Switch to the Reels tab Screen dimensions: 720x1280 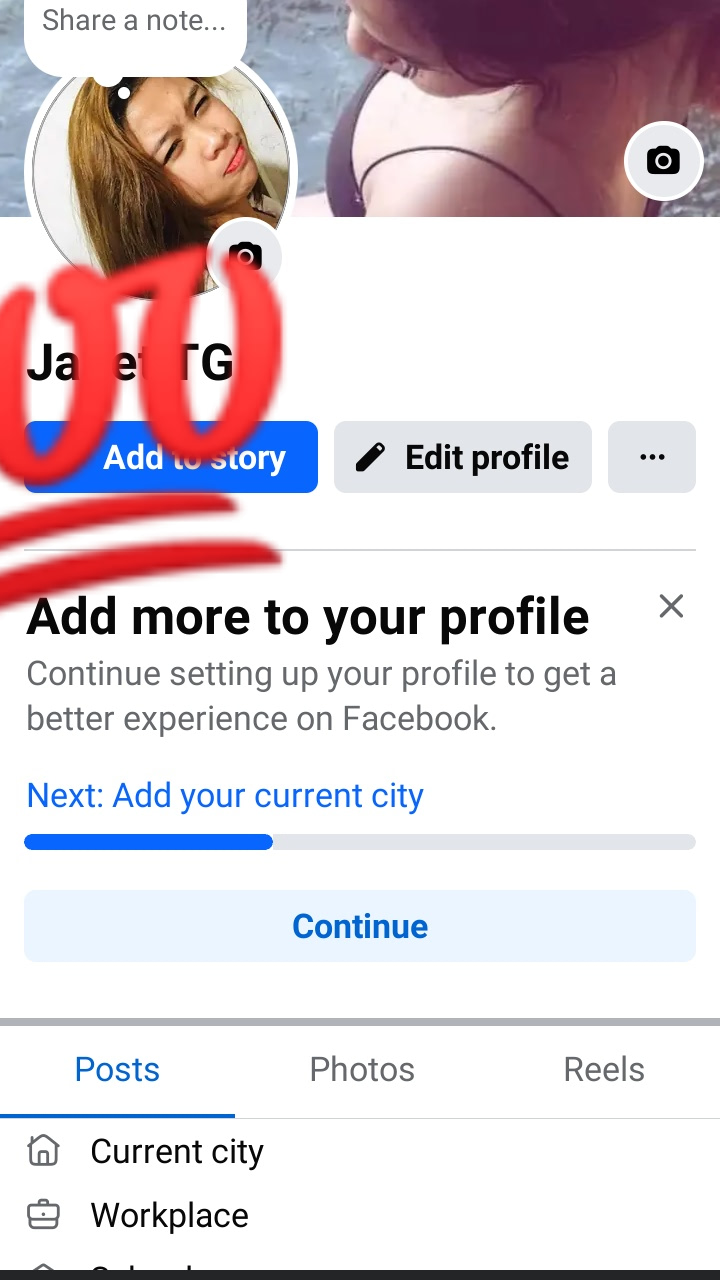click(x=604, y=1070)
